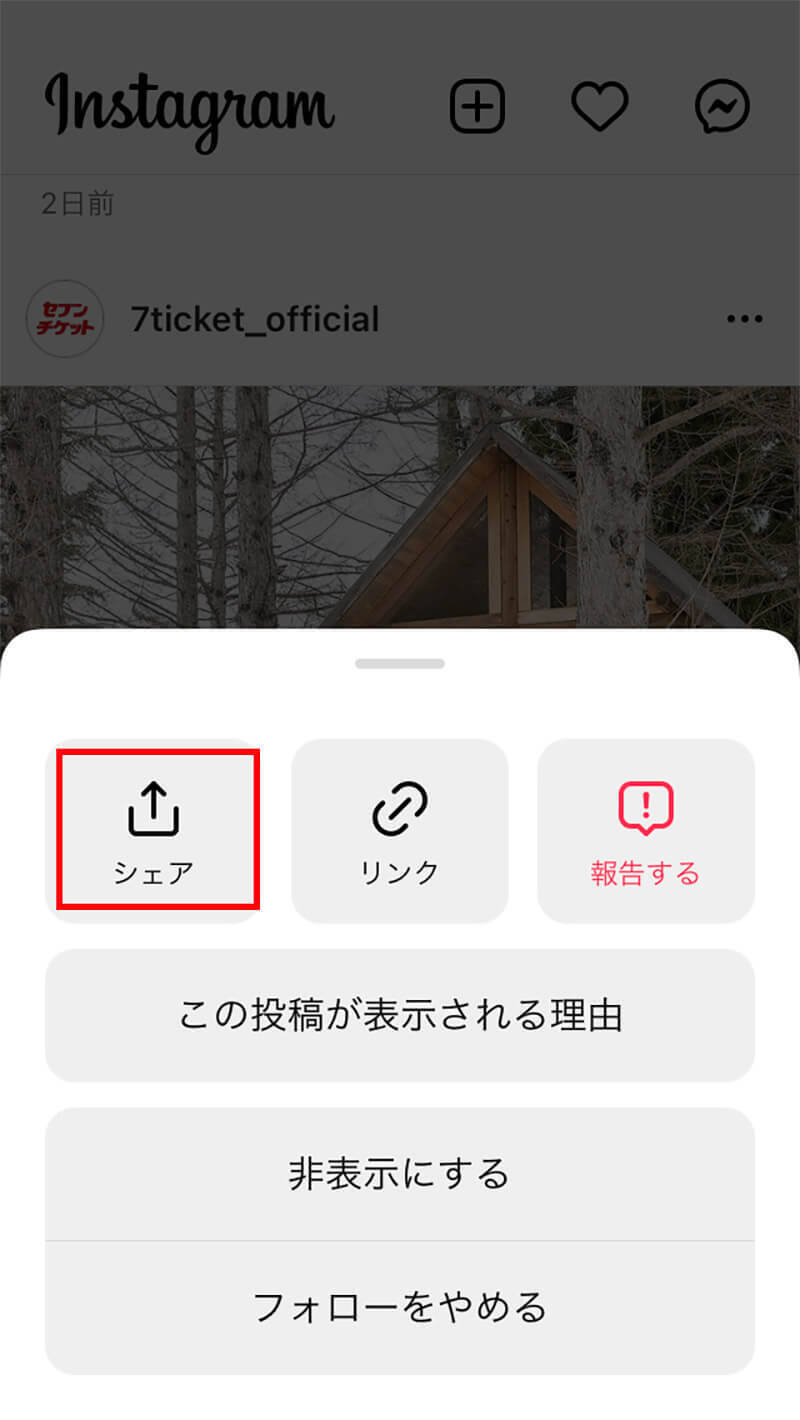Unfollow via フォローをやめる

399,1307
